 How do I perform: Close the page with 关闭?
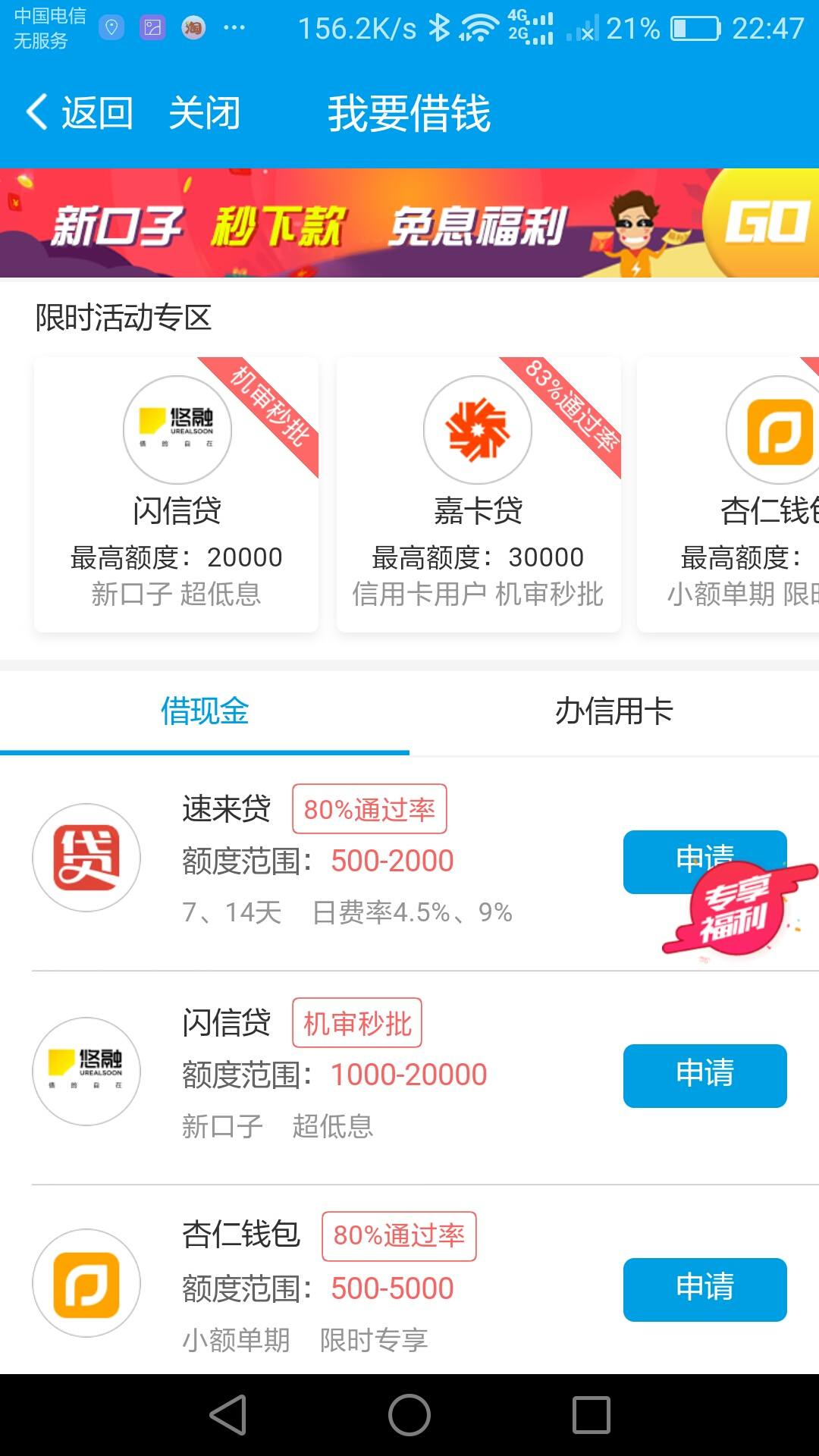[205, 114]
